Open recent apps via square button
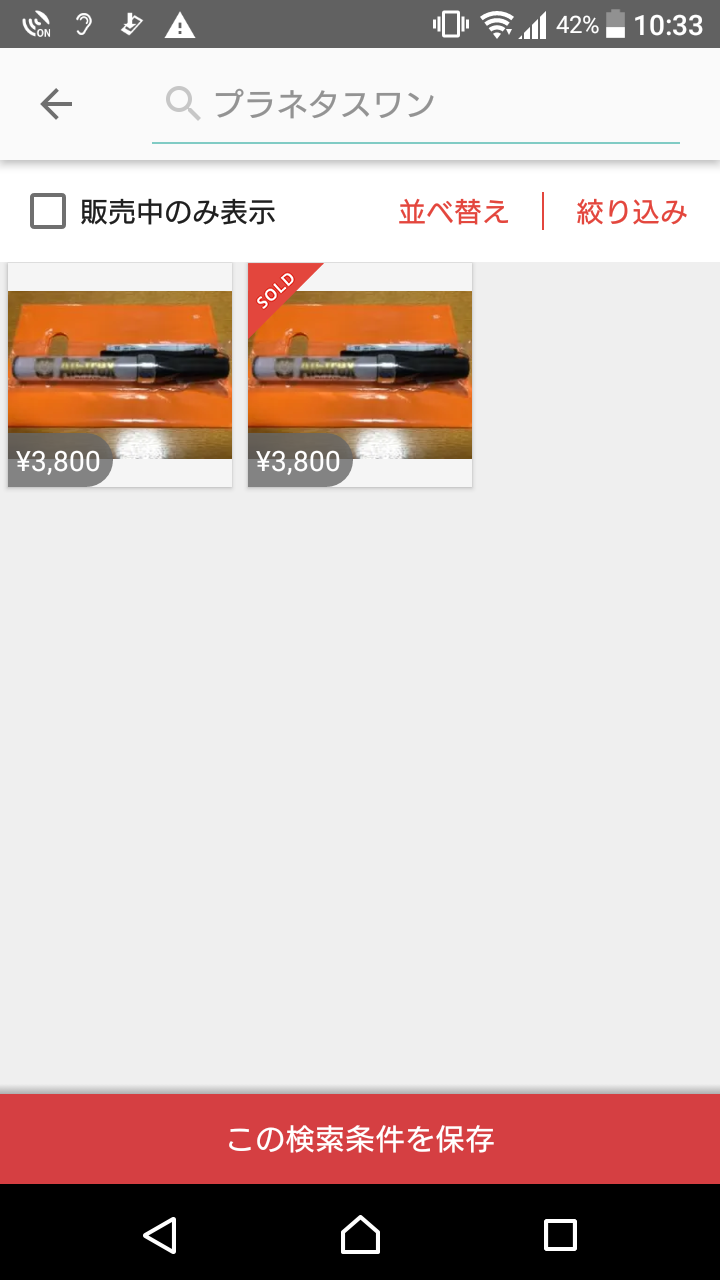 (560, 1234)
